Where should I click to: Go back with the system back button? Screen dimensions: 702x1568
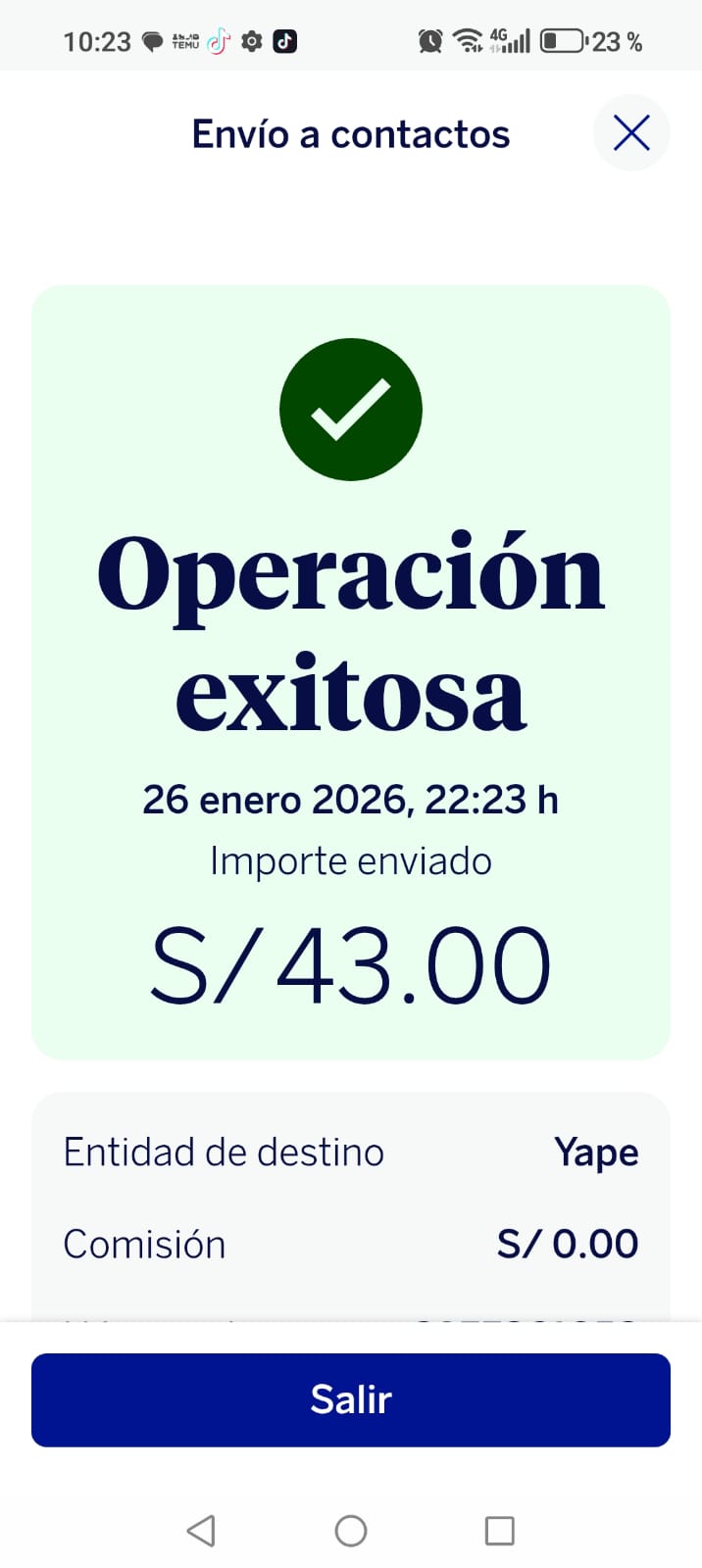pos(201,1530)
